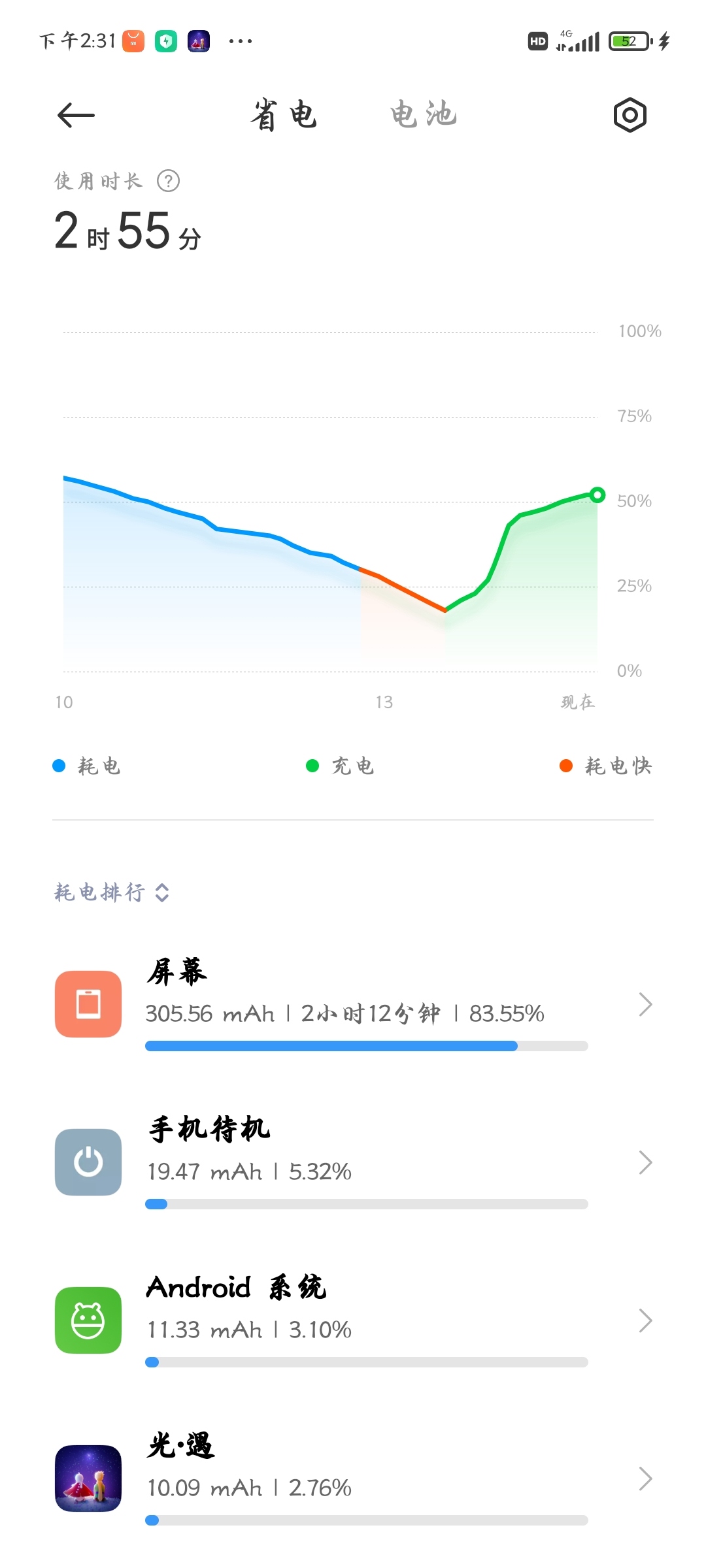Select the 省电 tab
This screenshot has width=706, height=1568.
pos(284,116)
